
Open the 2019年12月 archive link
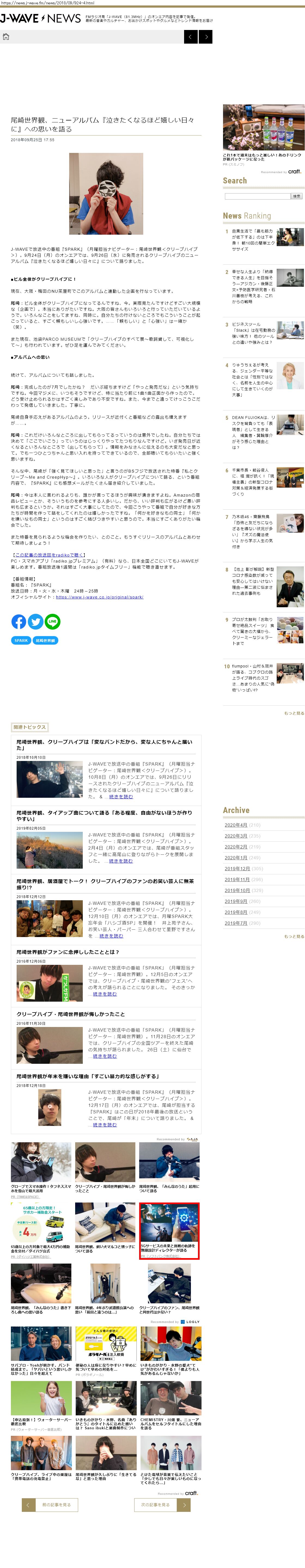click(x=237, y=869)
